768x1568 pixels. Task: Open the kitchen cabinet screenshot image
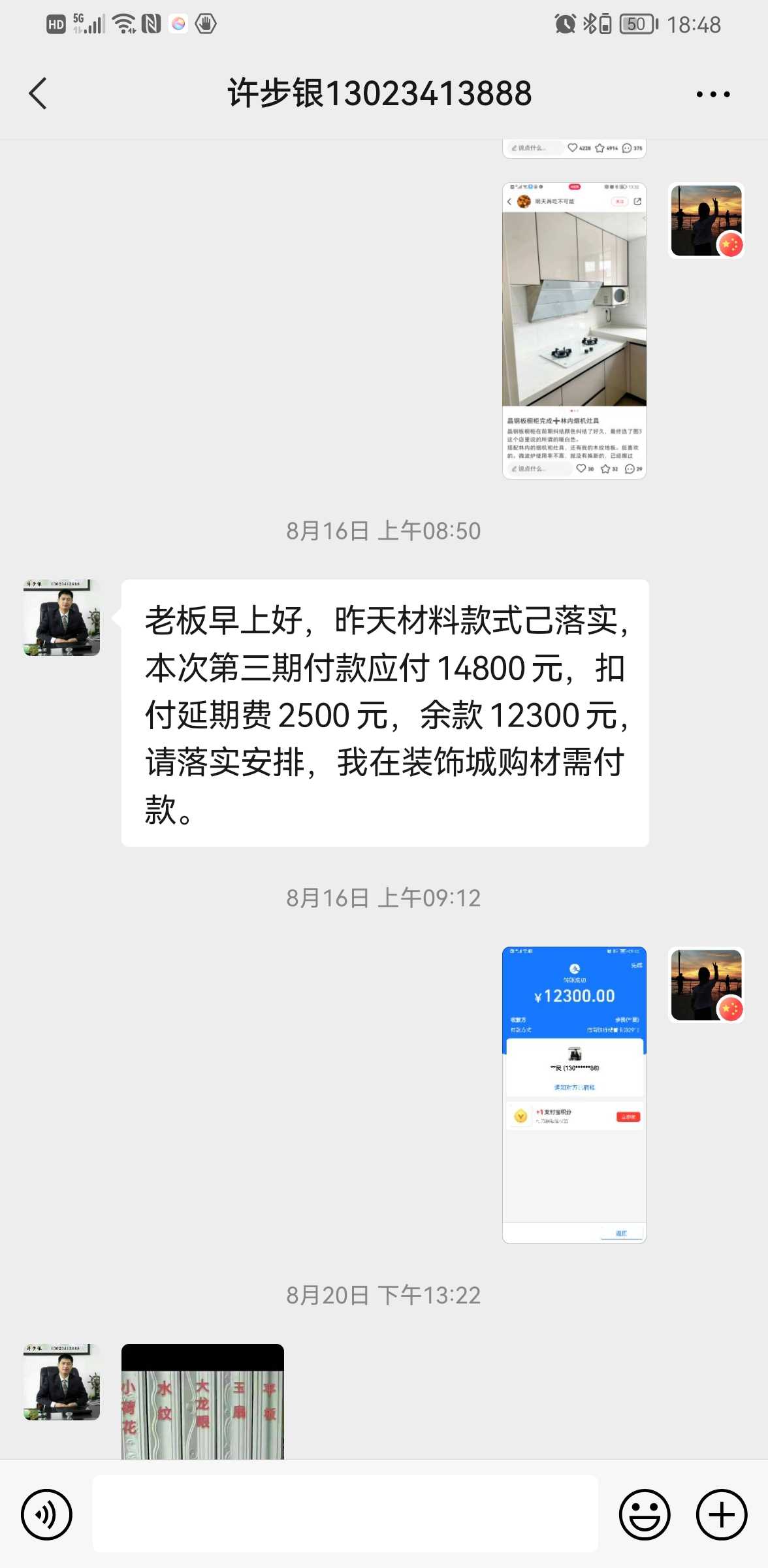[x=574, y=331]
